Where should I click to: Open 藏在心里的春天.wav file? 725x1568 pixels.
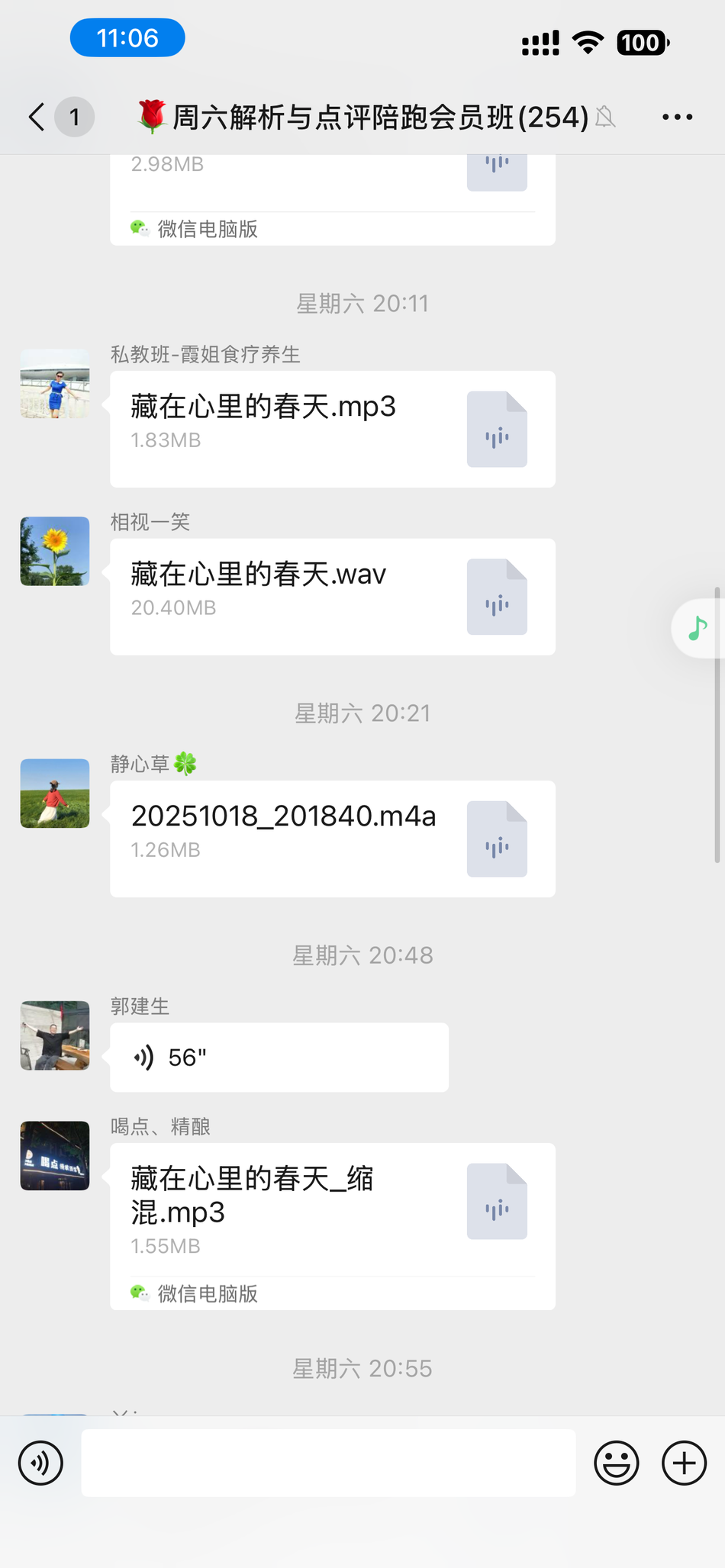tap(332, 597)
